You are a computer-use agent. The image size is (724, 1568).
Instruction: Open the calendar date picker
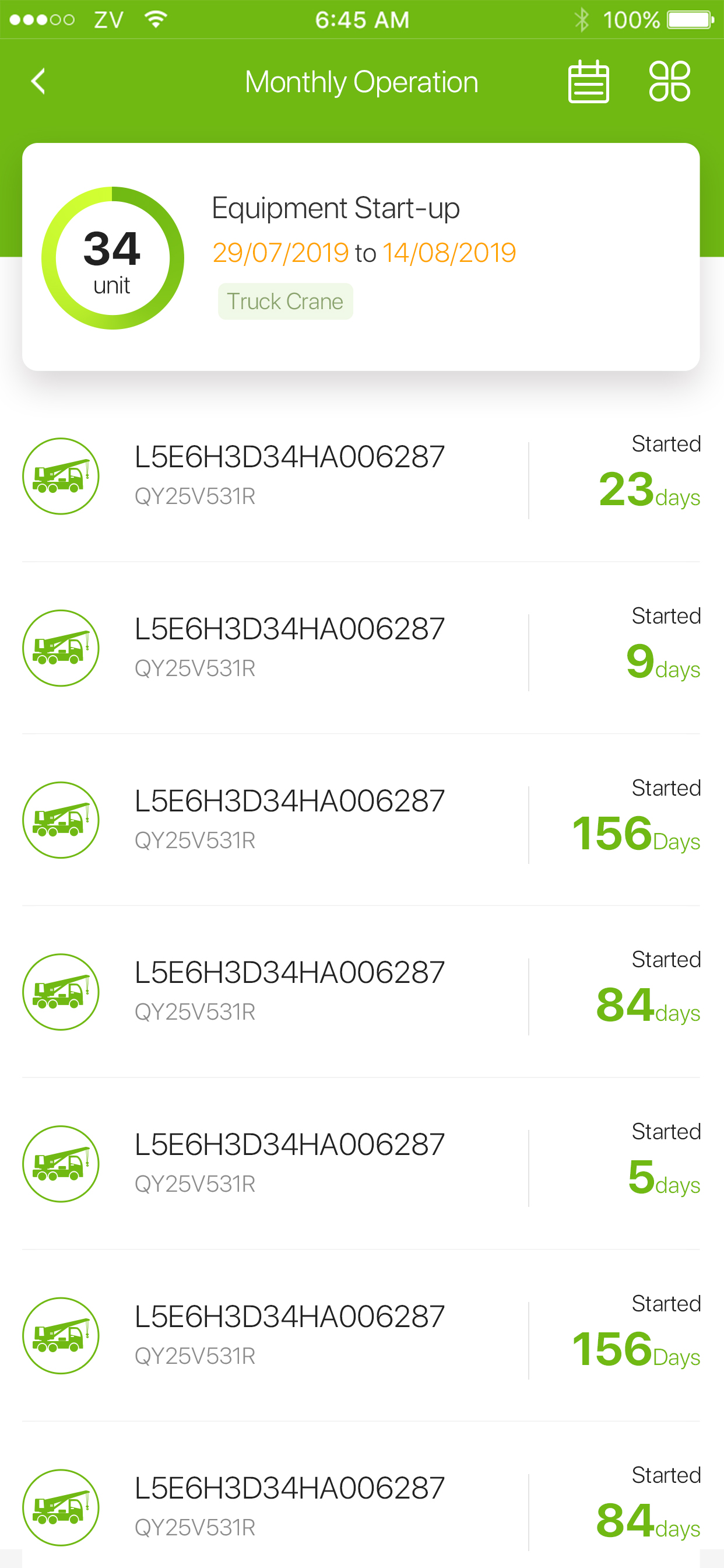click(588, 82)
